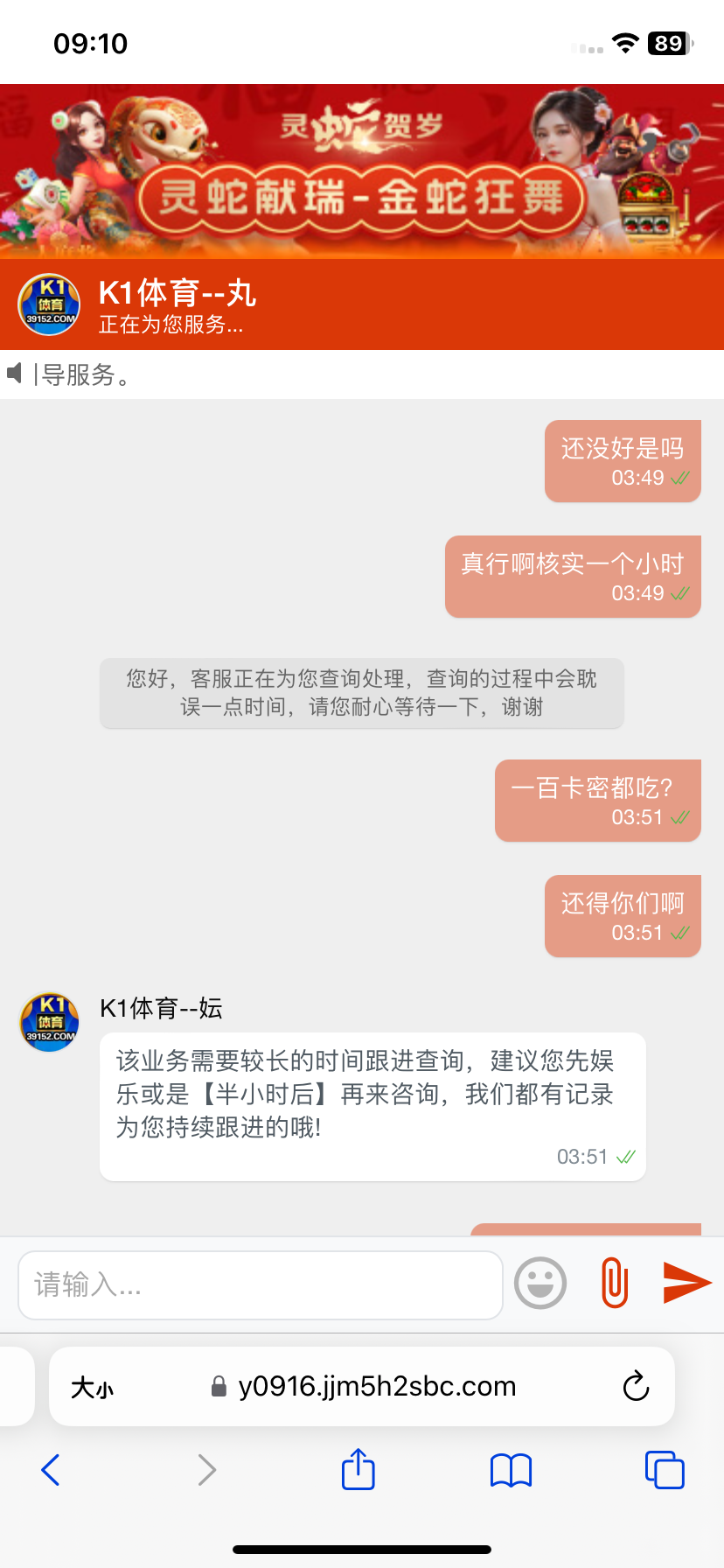The height and width of the screenshot is (1568, 724).
Task: Tap the 灵蛇献瑞 promotional banner
Action: 362,171
